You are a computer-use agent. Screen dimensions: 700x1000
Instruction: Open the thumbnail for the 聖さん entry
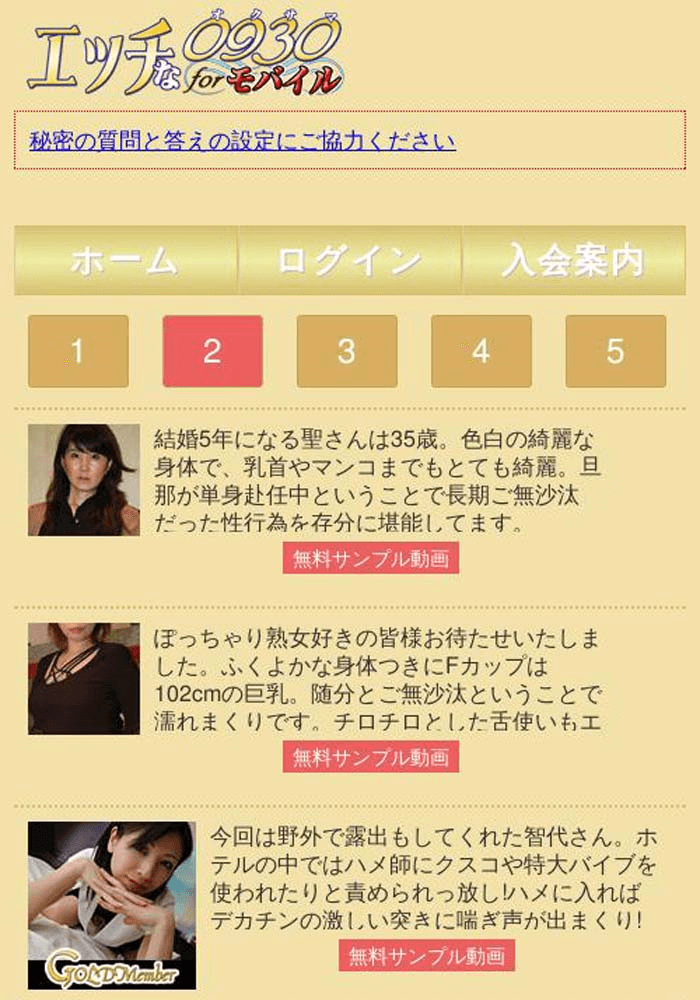point(84,480)
